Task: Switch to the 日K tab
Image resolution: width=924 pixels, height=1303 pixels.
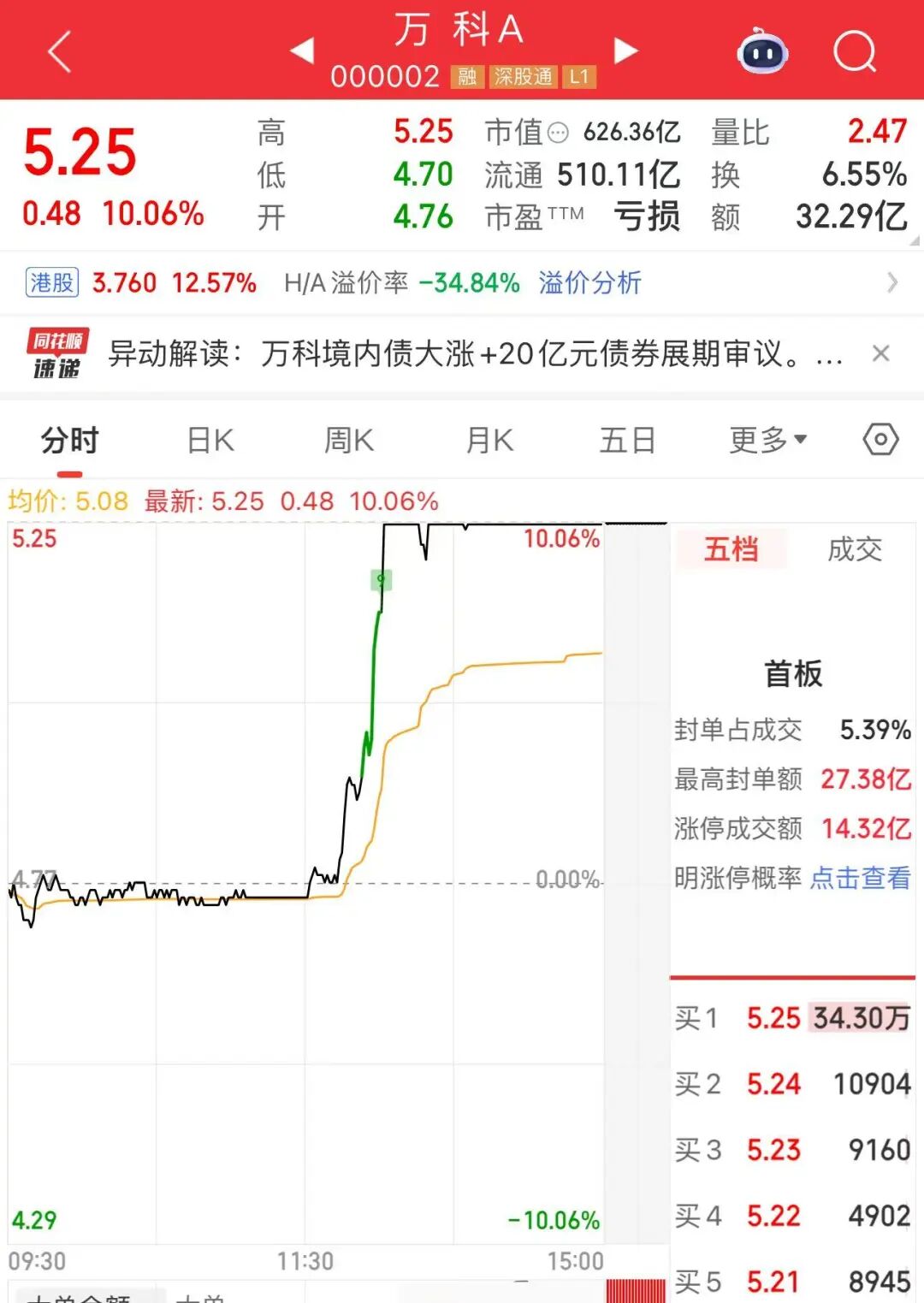Action: tap(210, 441)
